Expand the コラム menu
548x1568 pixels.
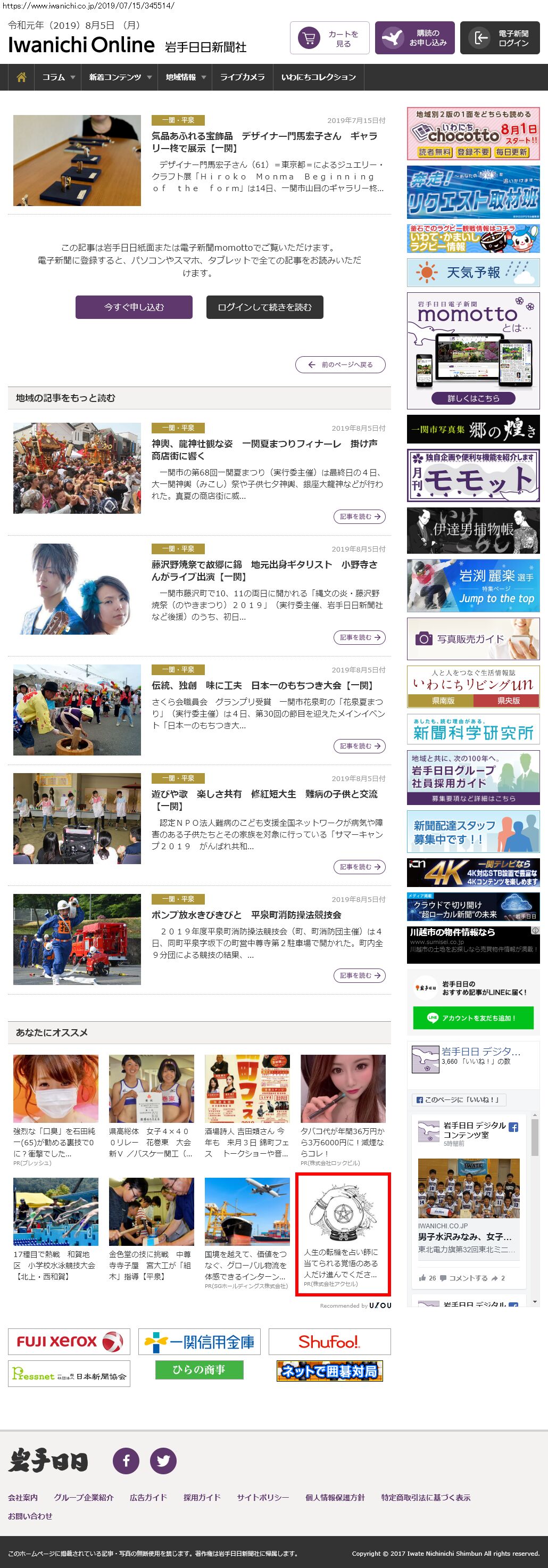59,77
